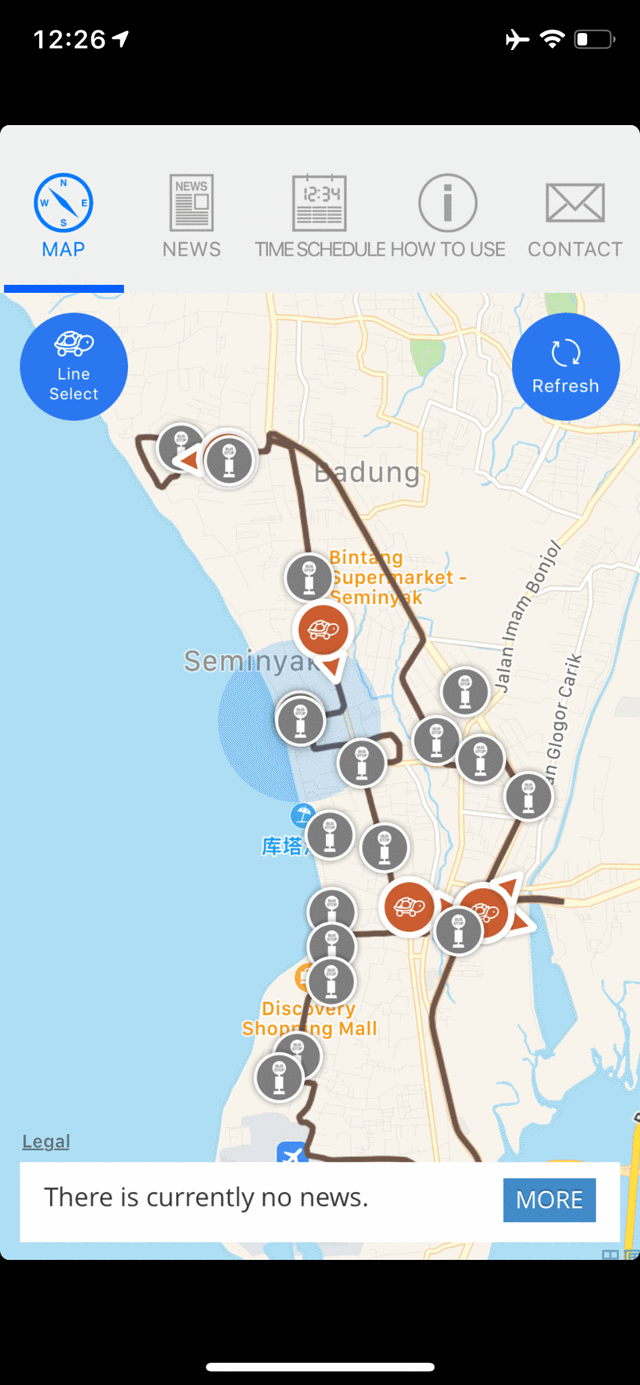Tap MORE on the news banner
Screen dimensions: 640x1385
pyautogui.click(x=549, y=1200)
